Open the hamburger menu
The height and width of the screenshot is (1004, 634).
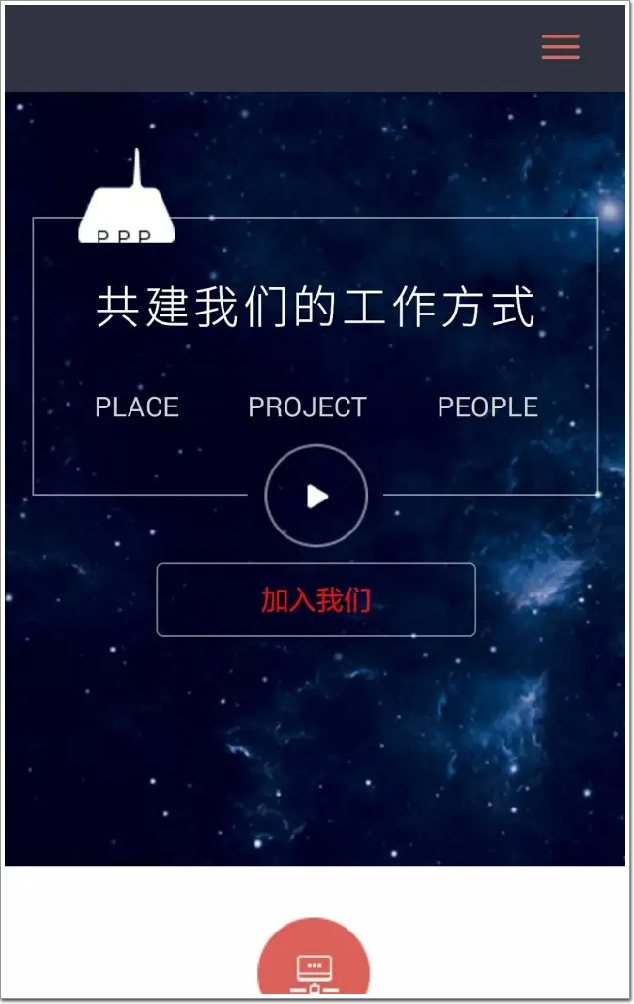point(560,47)
